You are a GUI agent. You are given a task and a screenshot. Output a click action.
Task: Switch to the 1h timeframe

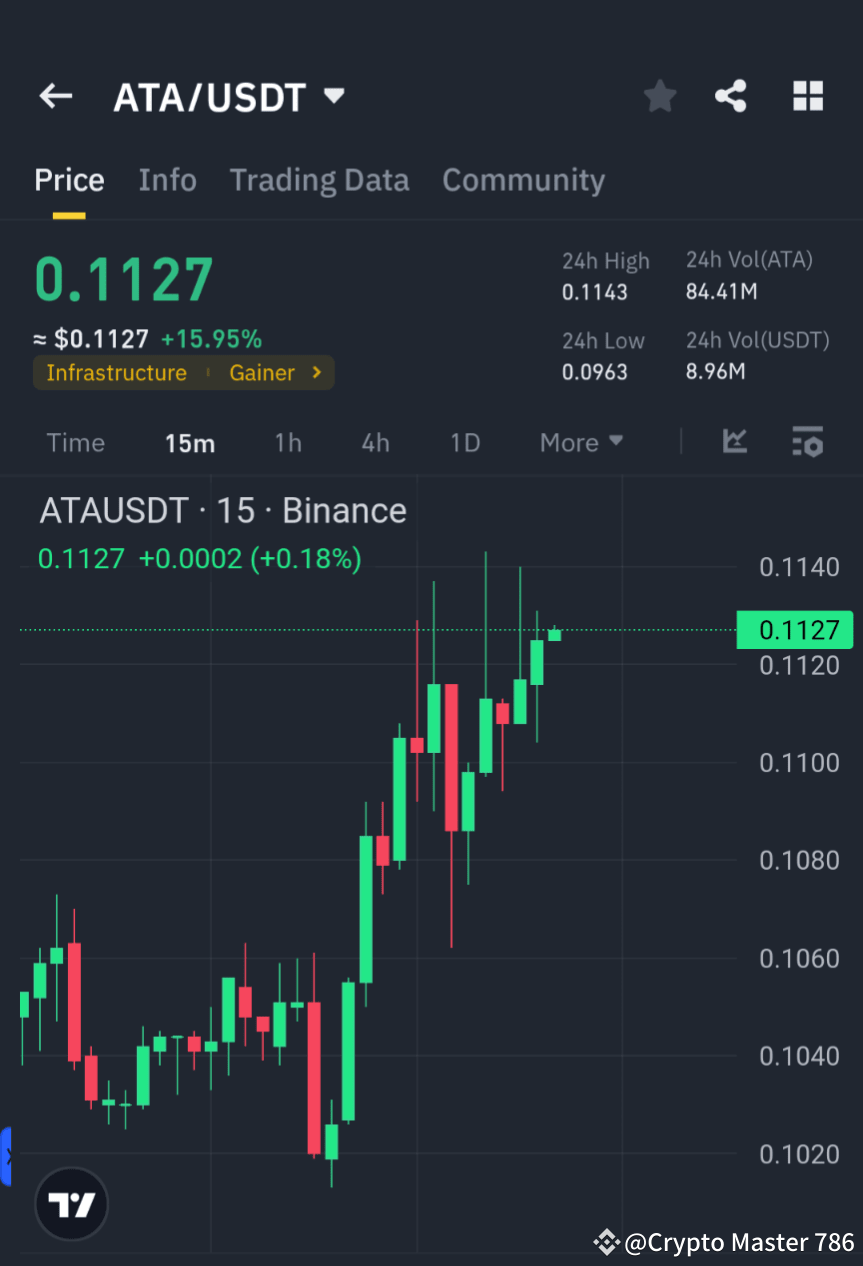(x=288, y=442)
